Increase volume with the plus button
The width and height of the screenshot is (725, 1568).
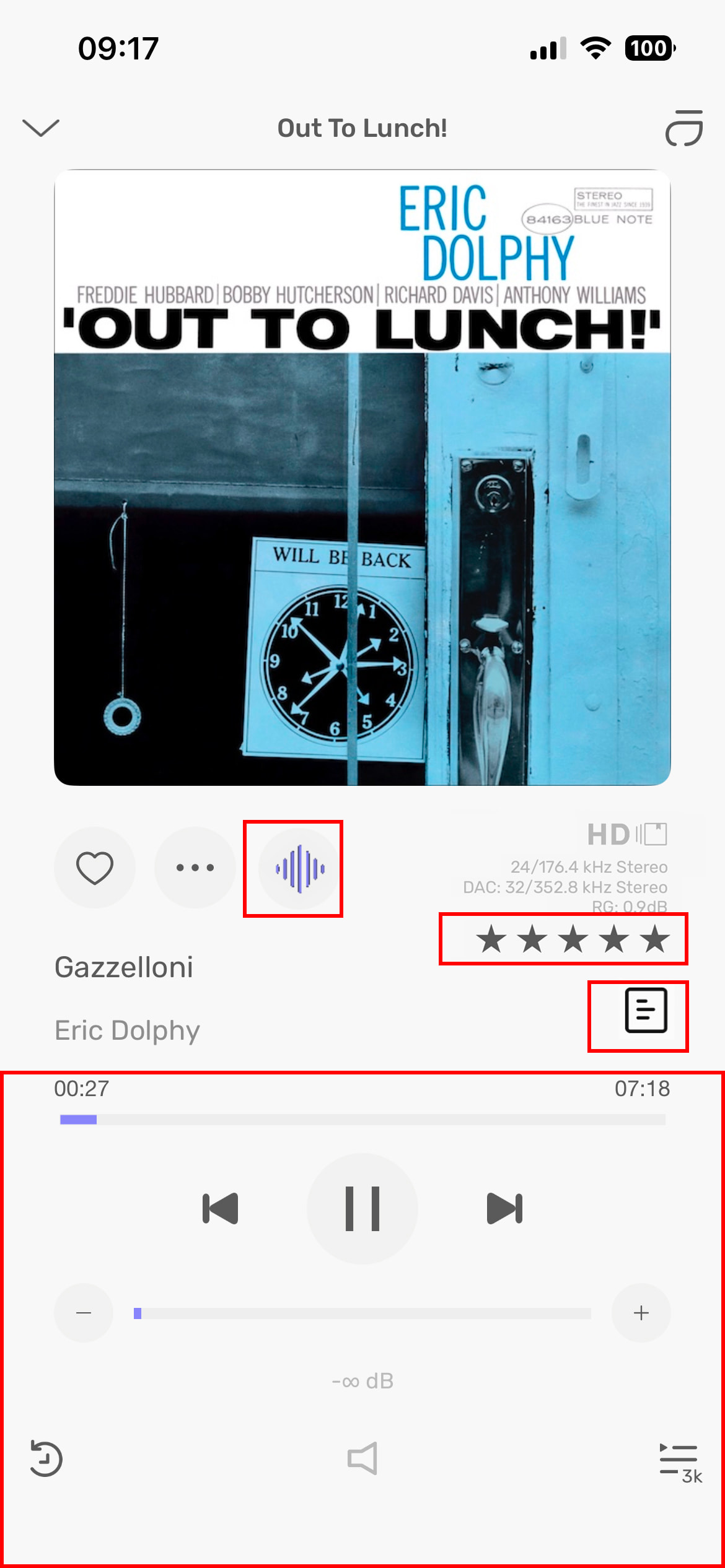[x=641, y=1313]
